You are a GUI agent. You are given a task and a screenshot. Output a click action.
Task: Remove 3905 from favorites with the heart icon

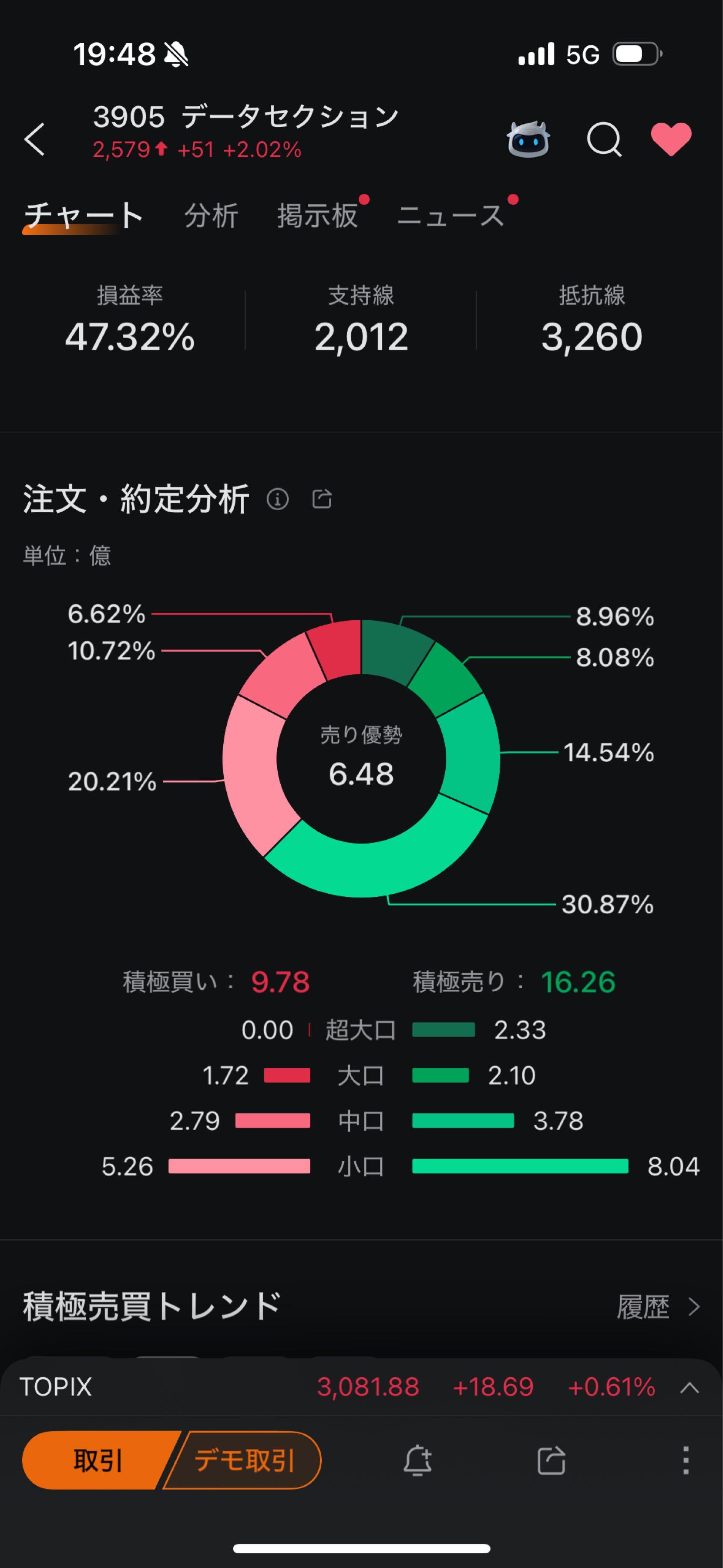point(671,139)
